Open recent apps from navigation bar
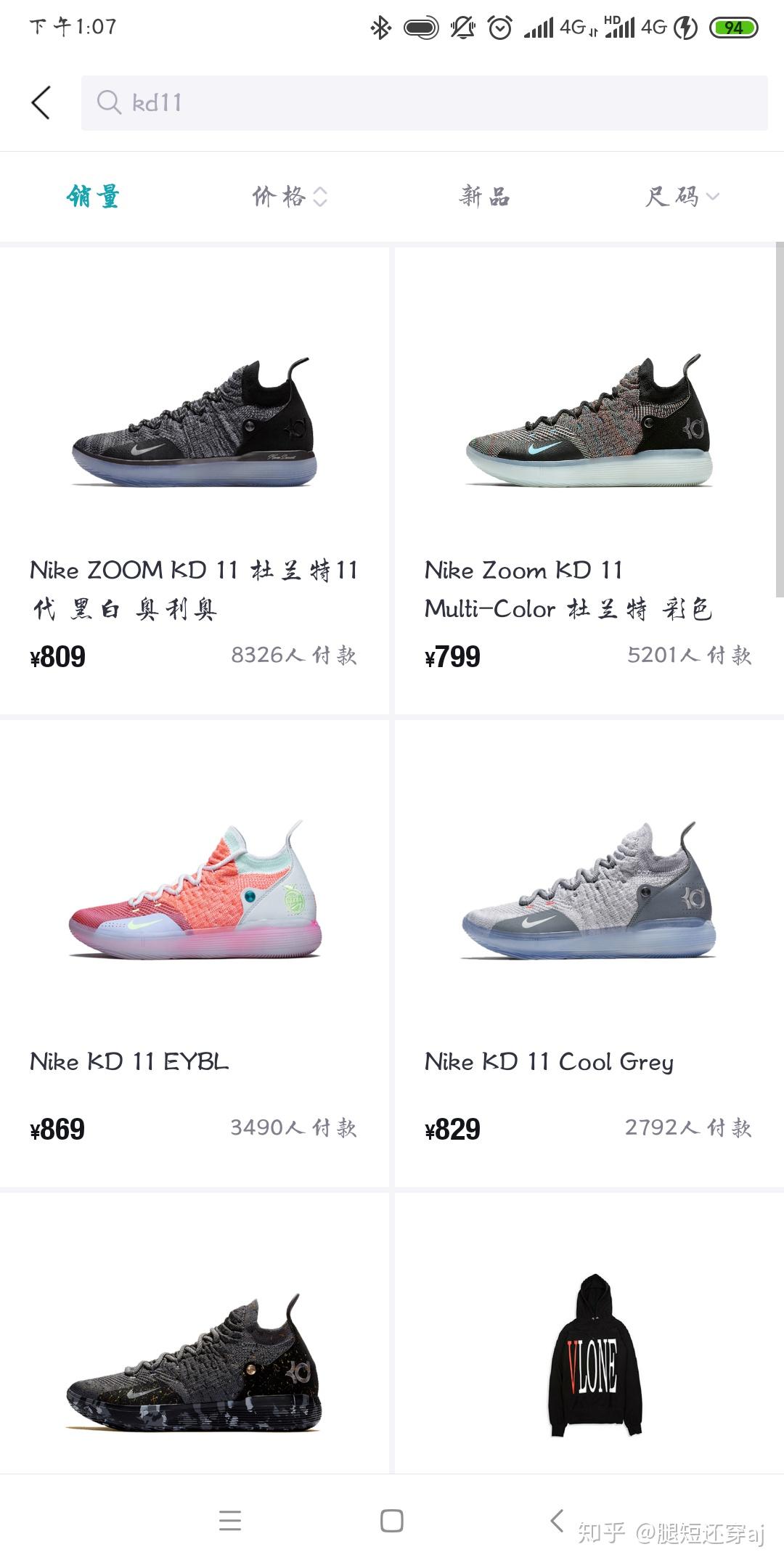The image size is (784, 1568). 229,1521
